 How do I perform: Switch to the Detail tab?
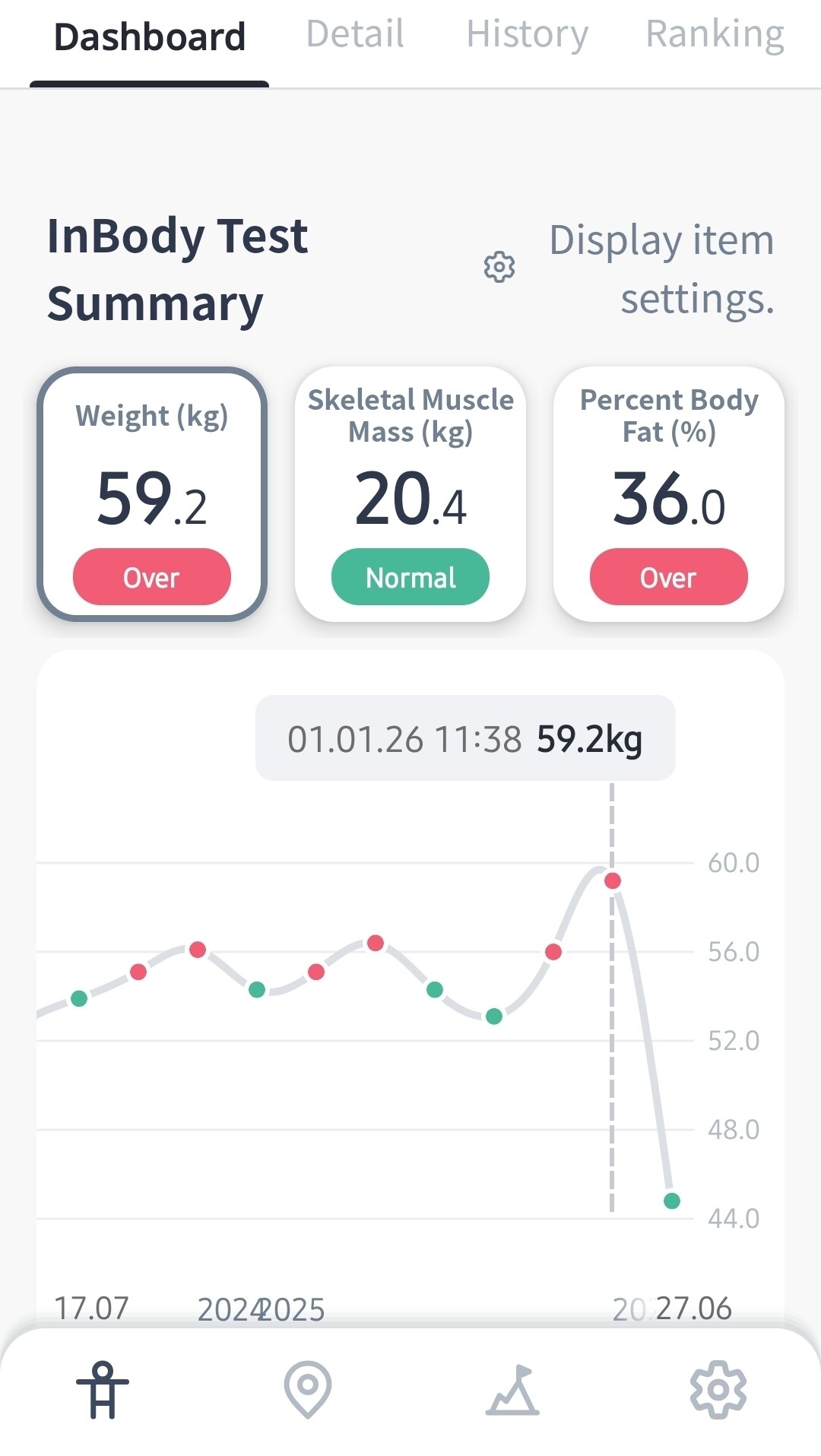(355, 34)
